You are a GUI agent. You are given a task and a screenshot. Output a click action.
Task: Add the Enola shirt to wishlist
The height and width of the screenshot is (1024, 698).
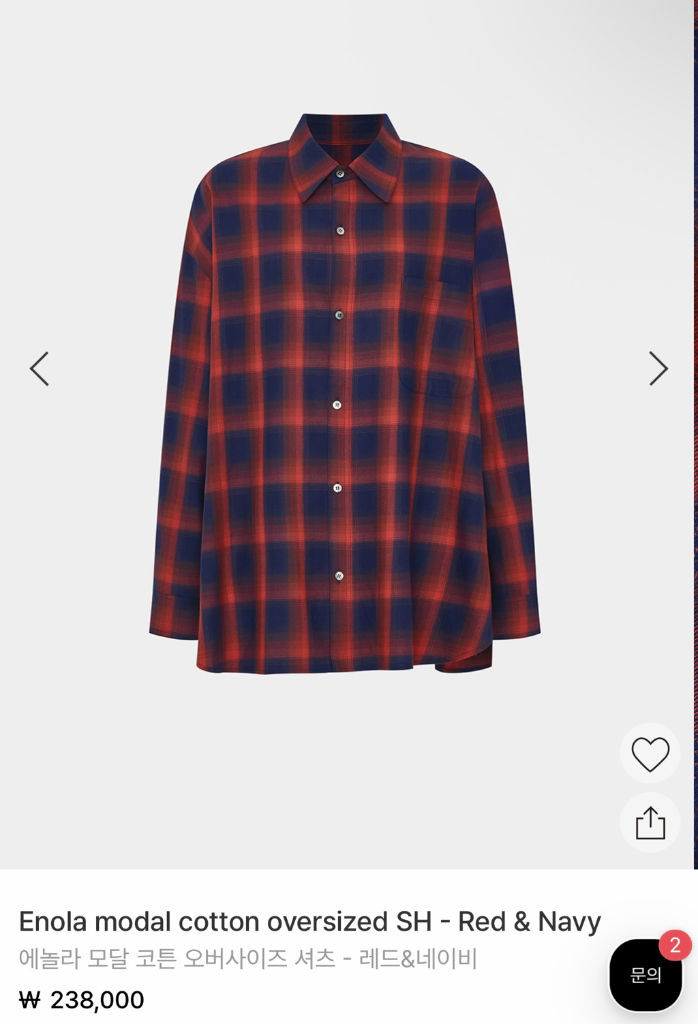[650, 754]
